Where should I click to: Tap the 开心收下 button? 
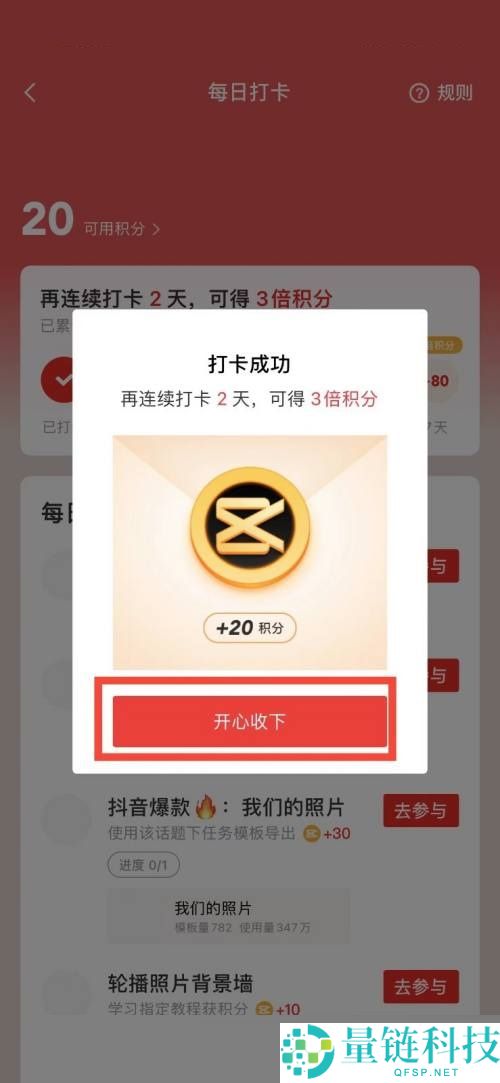click(249, 722)
